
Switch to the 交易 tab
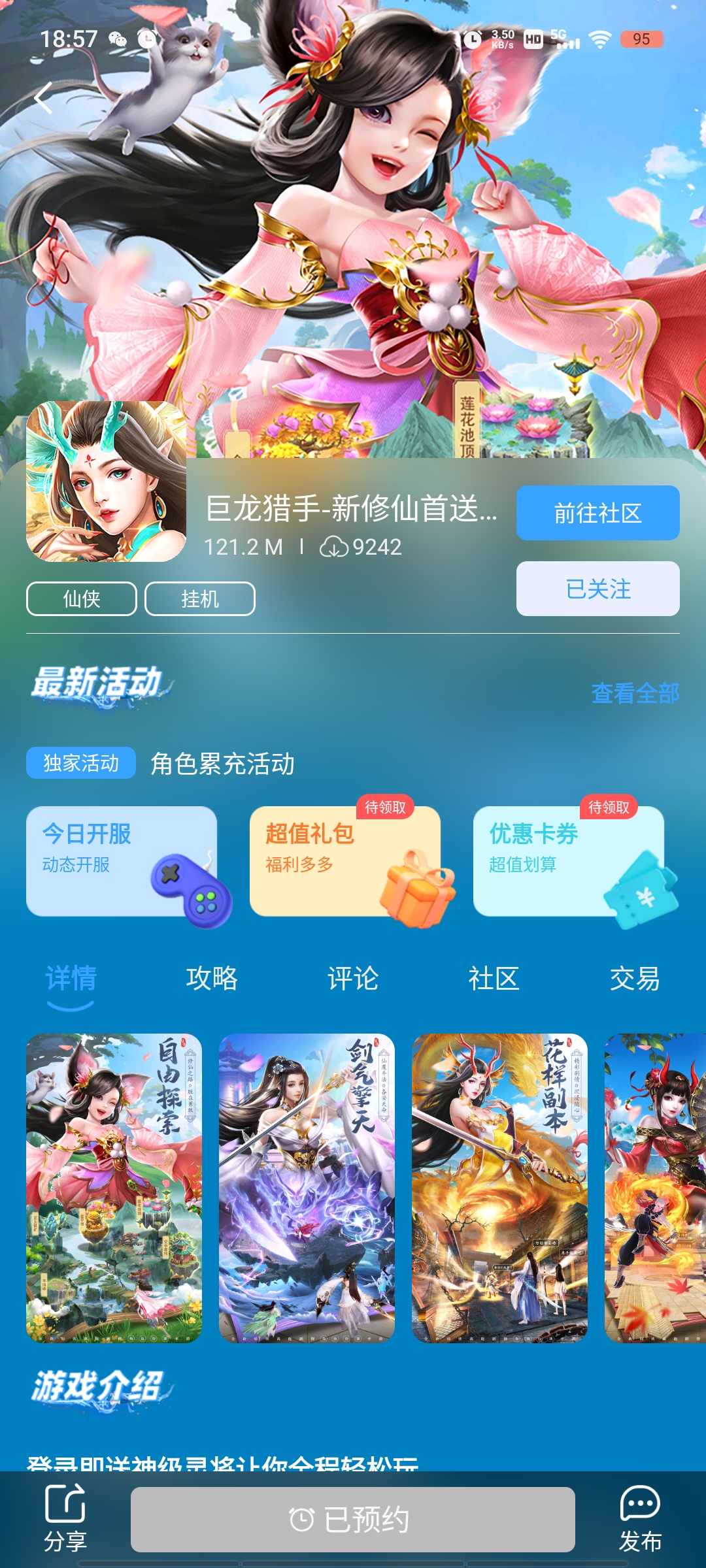click(634, 978)
